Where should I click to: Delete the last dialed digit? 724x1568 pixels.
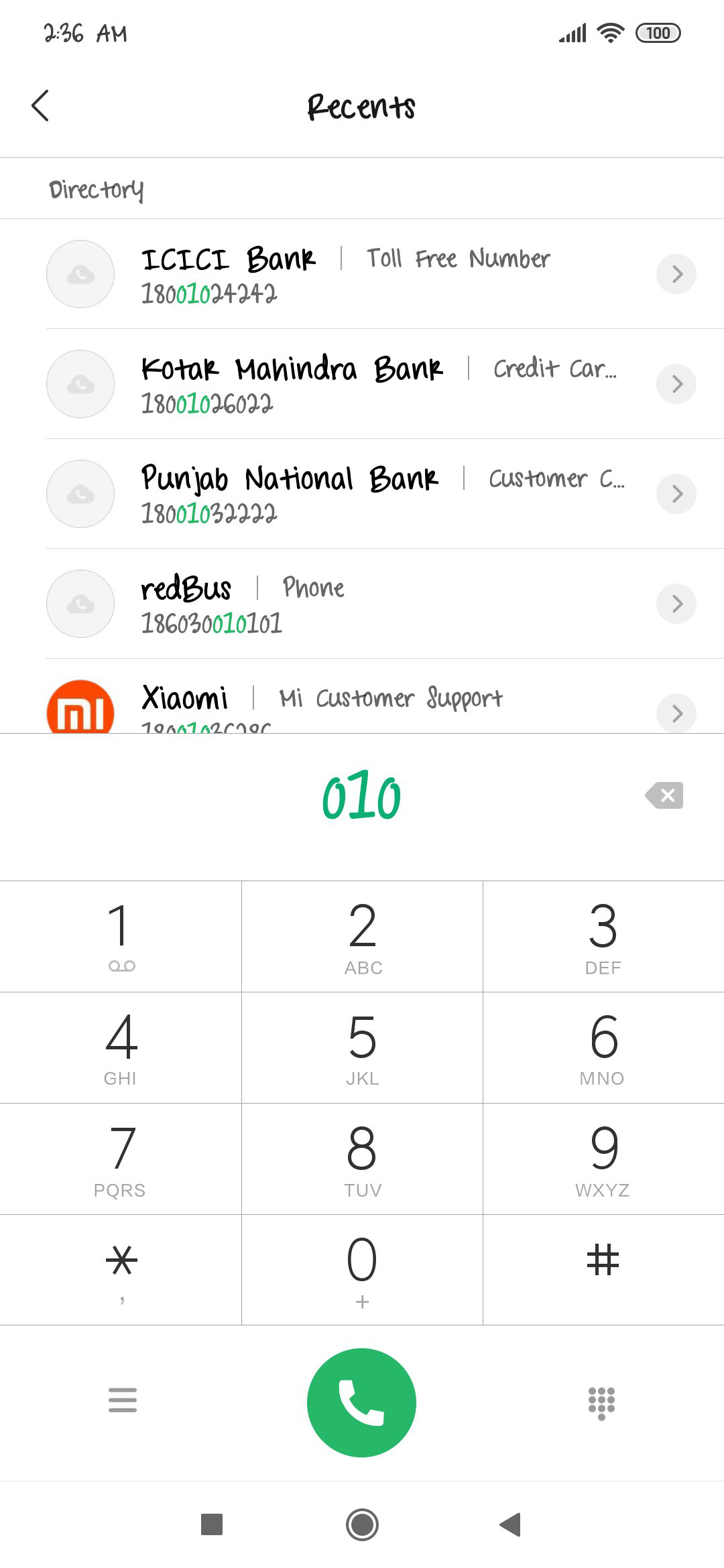click(664, 795)
